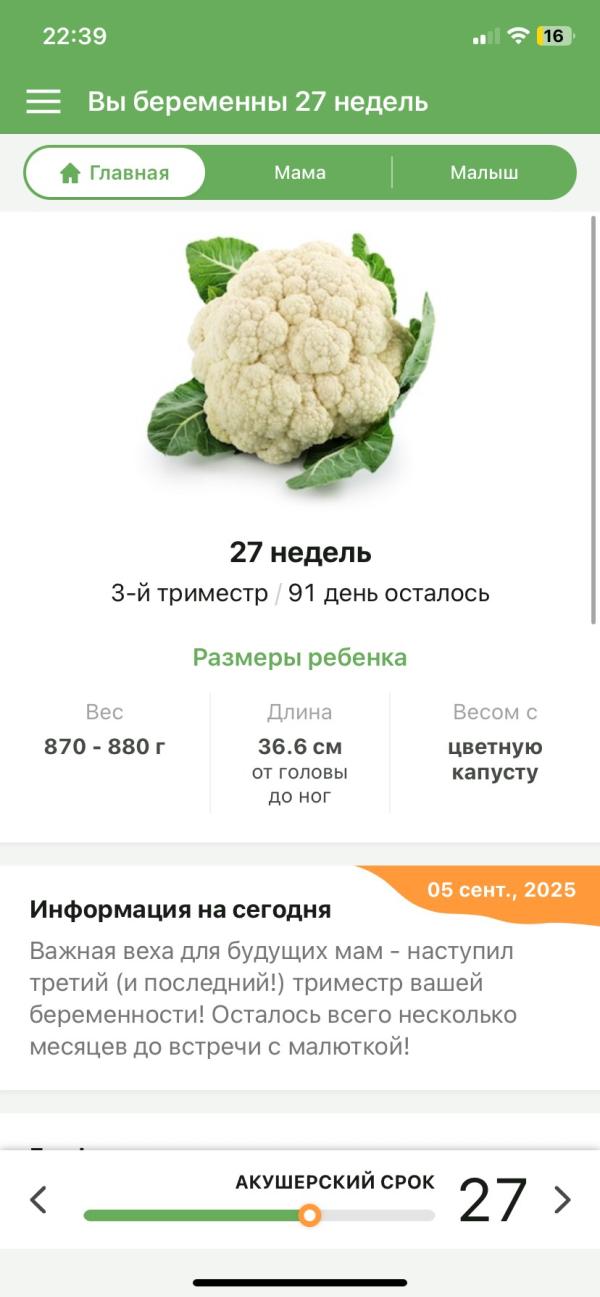Viewport: 600px width, 1297px height.
Task: Go to the next pregnancy week
Action: click(563, 1199)
